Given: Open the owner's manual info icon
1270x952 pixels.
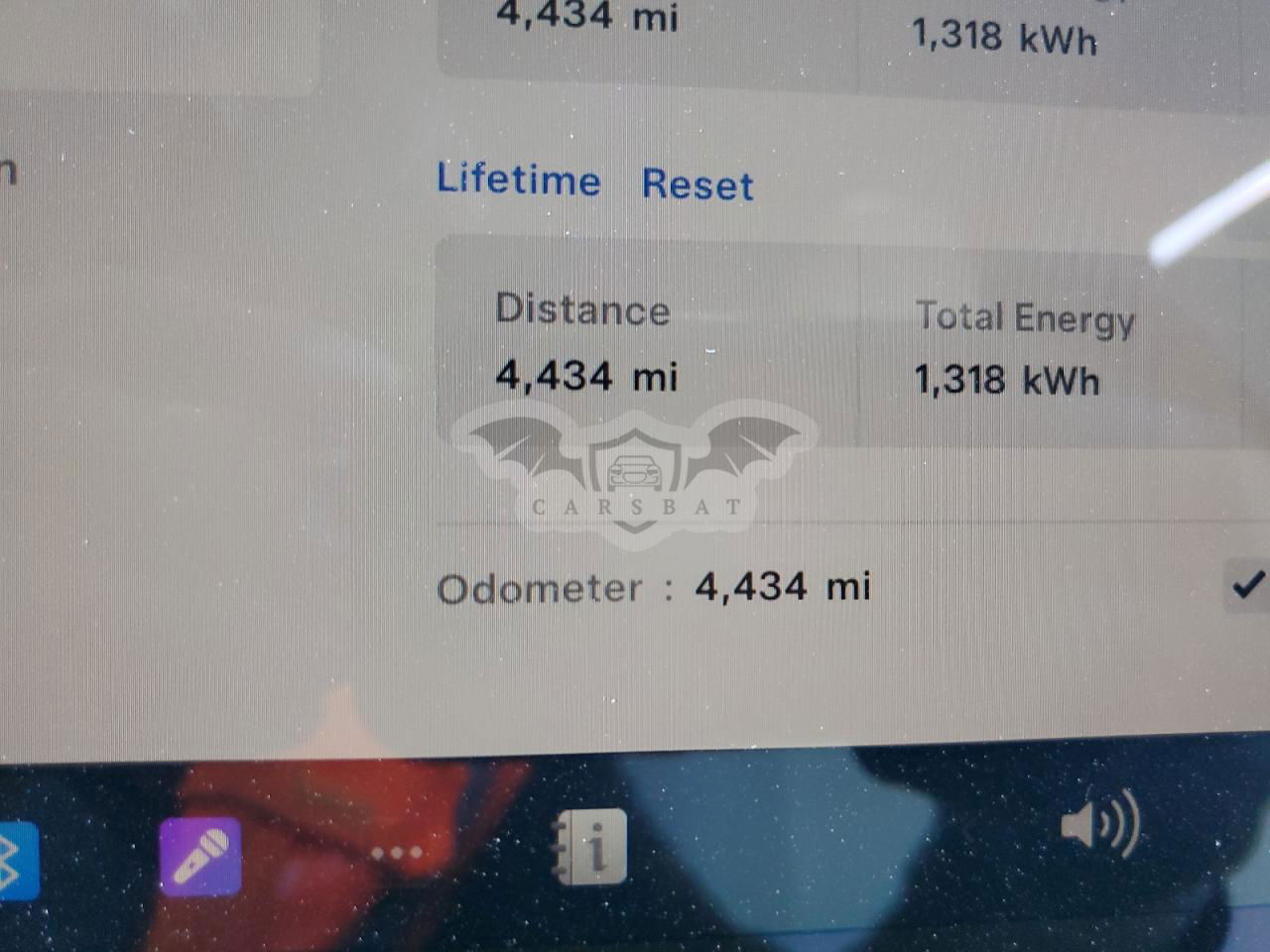Looking at the screenshot, I should (x=591, y=848).
